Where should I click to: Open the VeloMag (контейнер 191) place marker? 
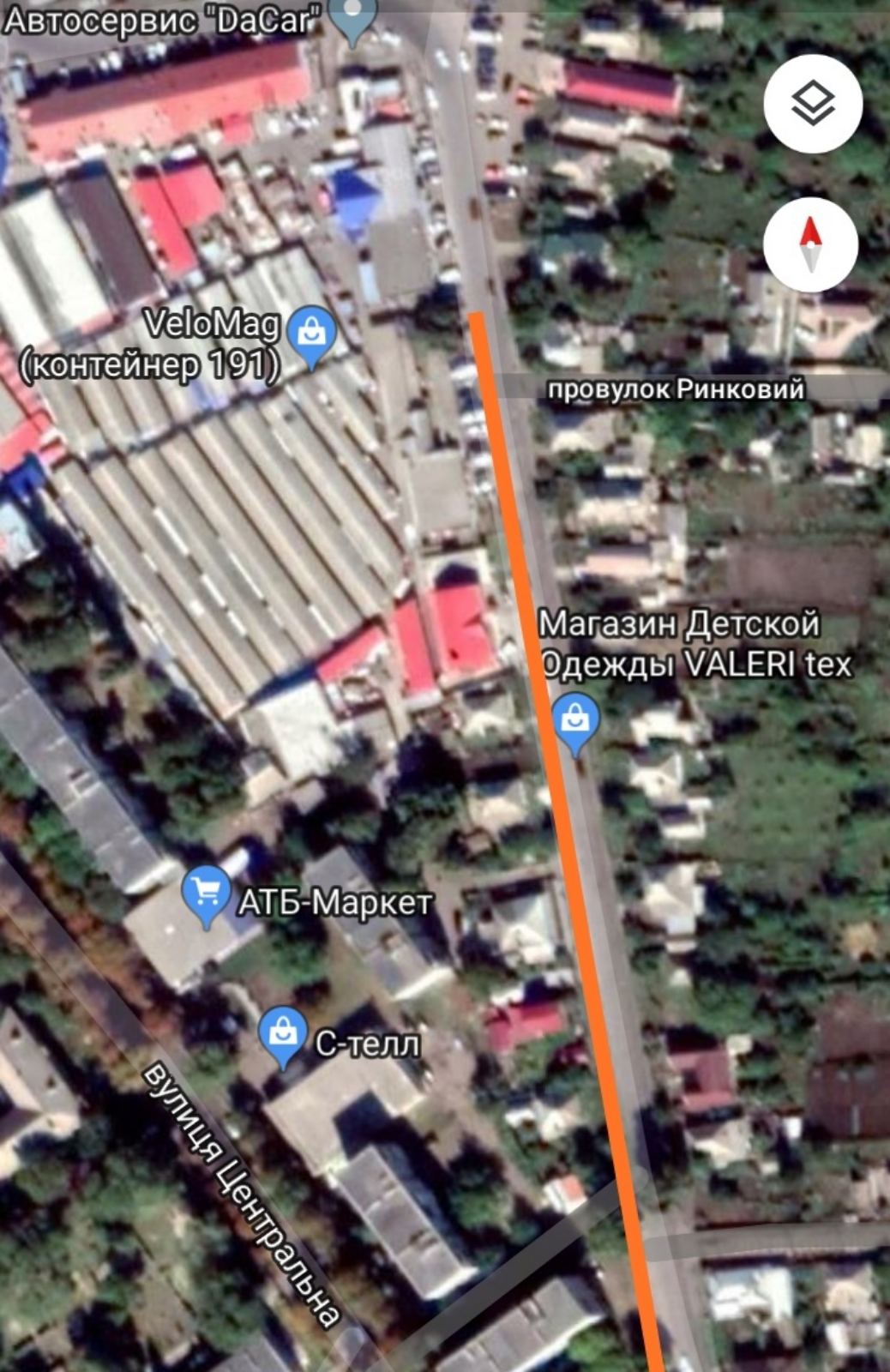[x=310, y=335]
